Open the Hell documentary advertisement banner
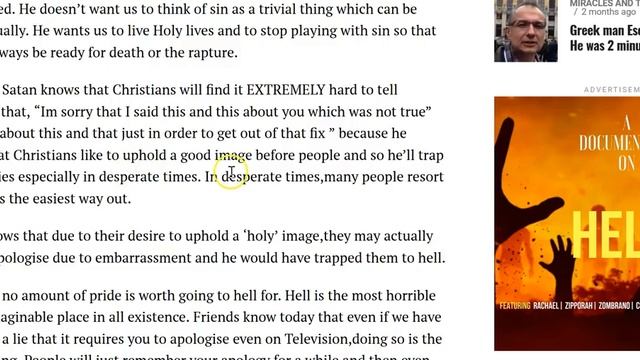This screenshot has height=360, width=640. click(x=567, y=223)
